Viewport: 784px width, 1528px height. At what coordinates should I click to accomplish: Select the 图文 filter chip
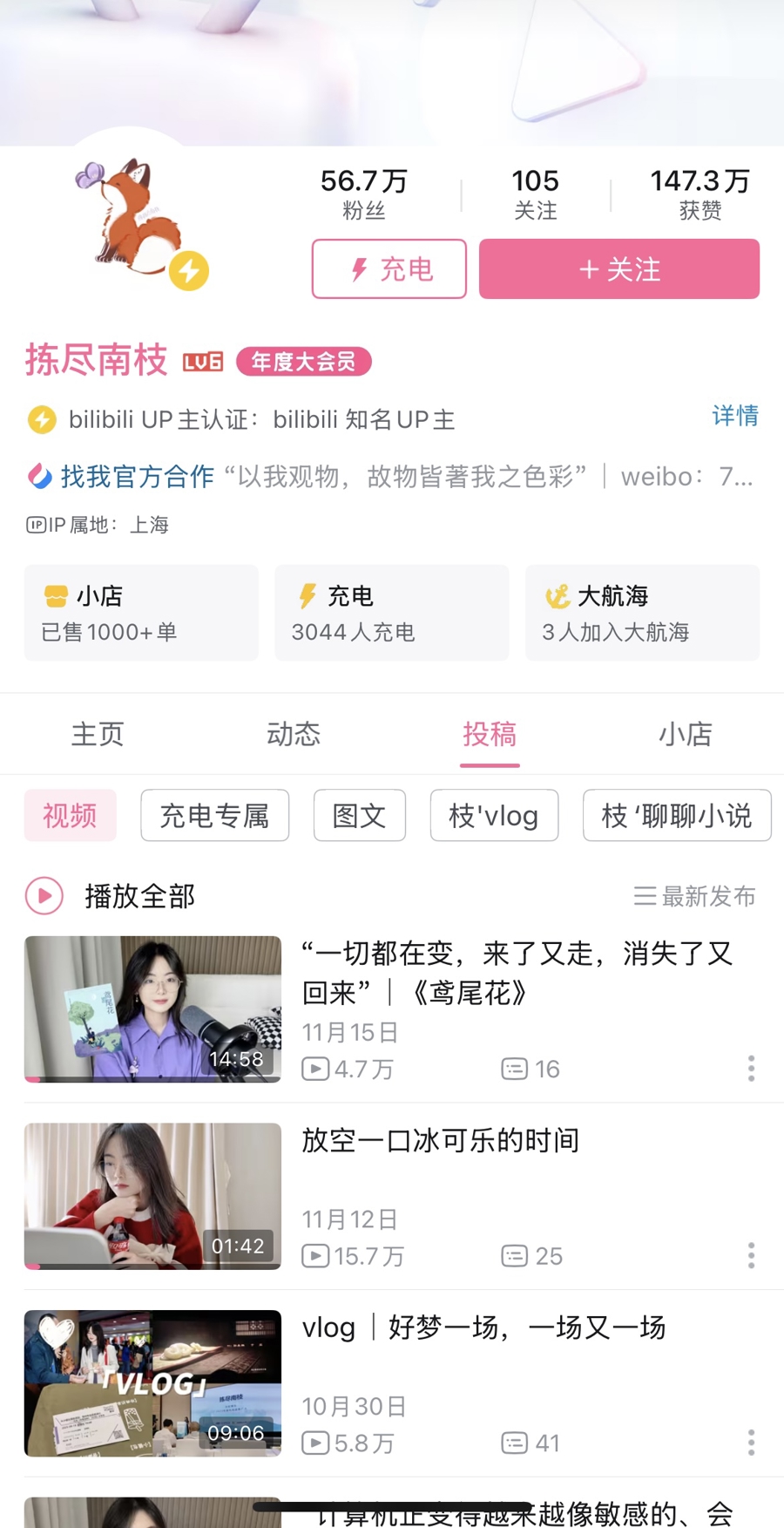(359, 816)
